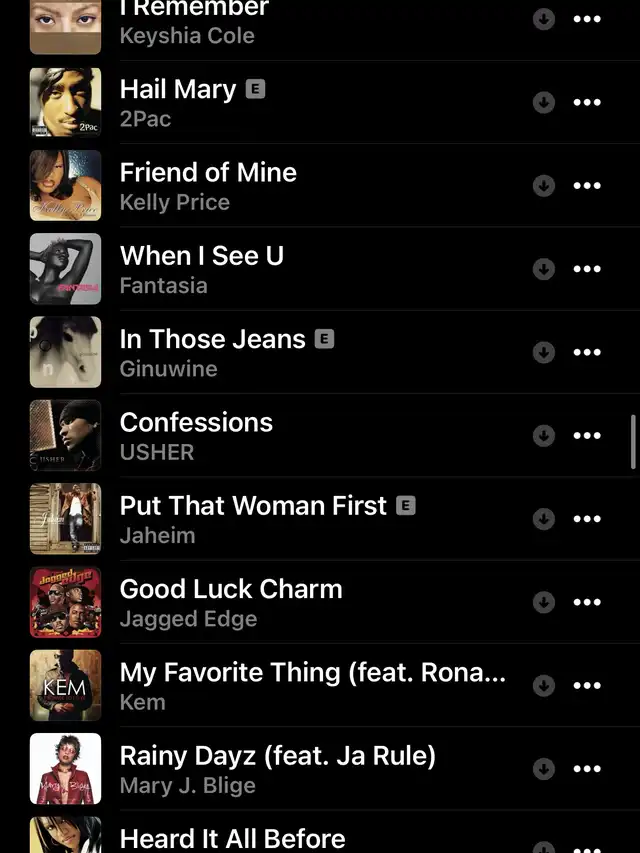Play My Favorite Thing by Kem
Screen dimensions: 640x853
tap(312, 685)
